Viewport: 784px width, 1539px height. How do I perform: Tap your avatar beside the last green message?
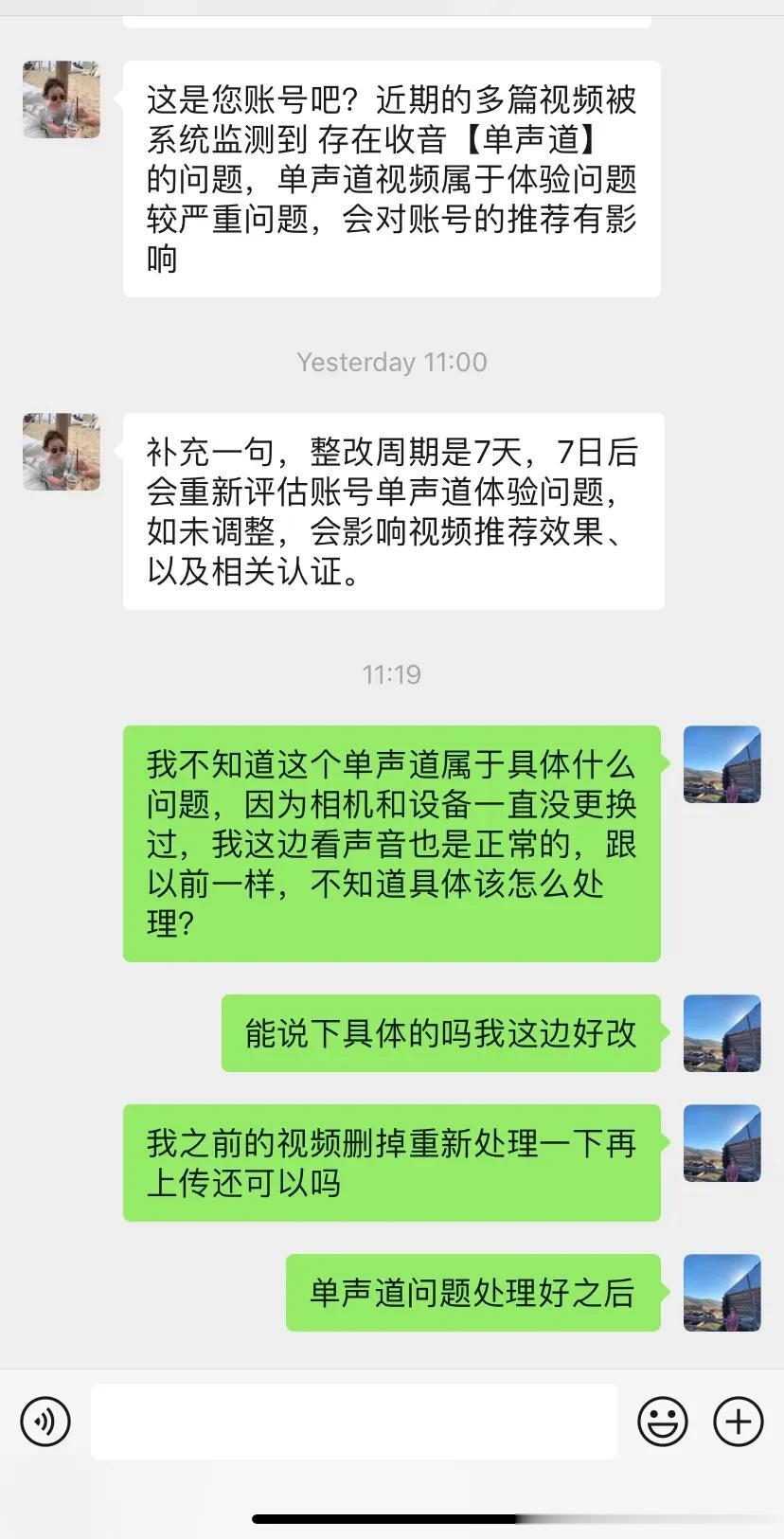tap(722, 1290)
